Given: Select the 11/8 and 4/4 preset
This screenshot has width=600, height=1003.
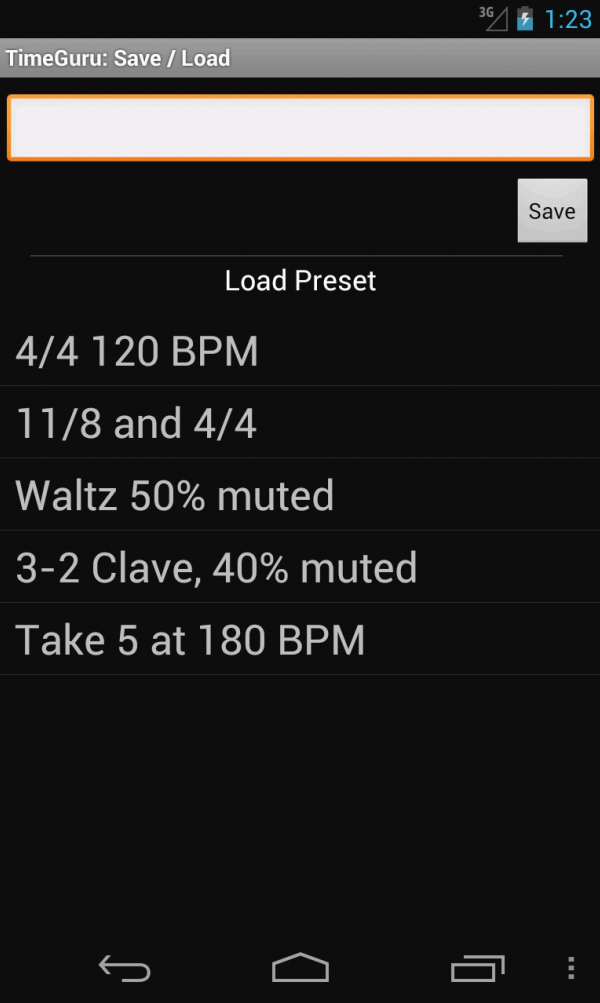Looking at the screenshot, I should tap(300, 423).
